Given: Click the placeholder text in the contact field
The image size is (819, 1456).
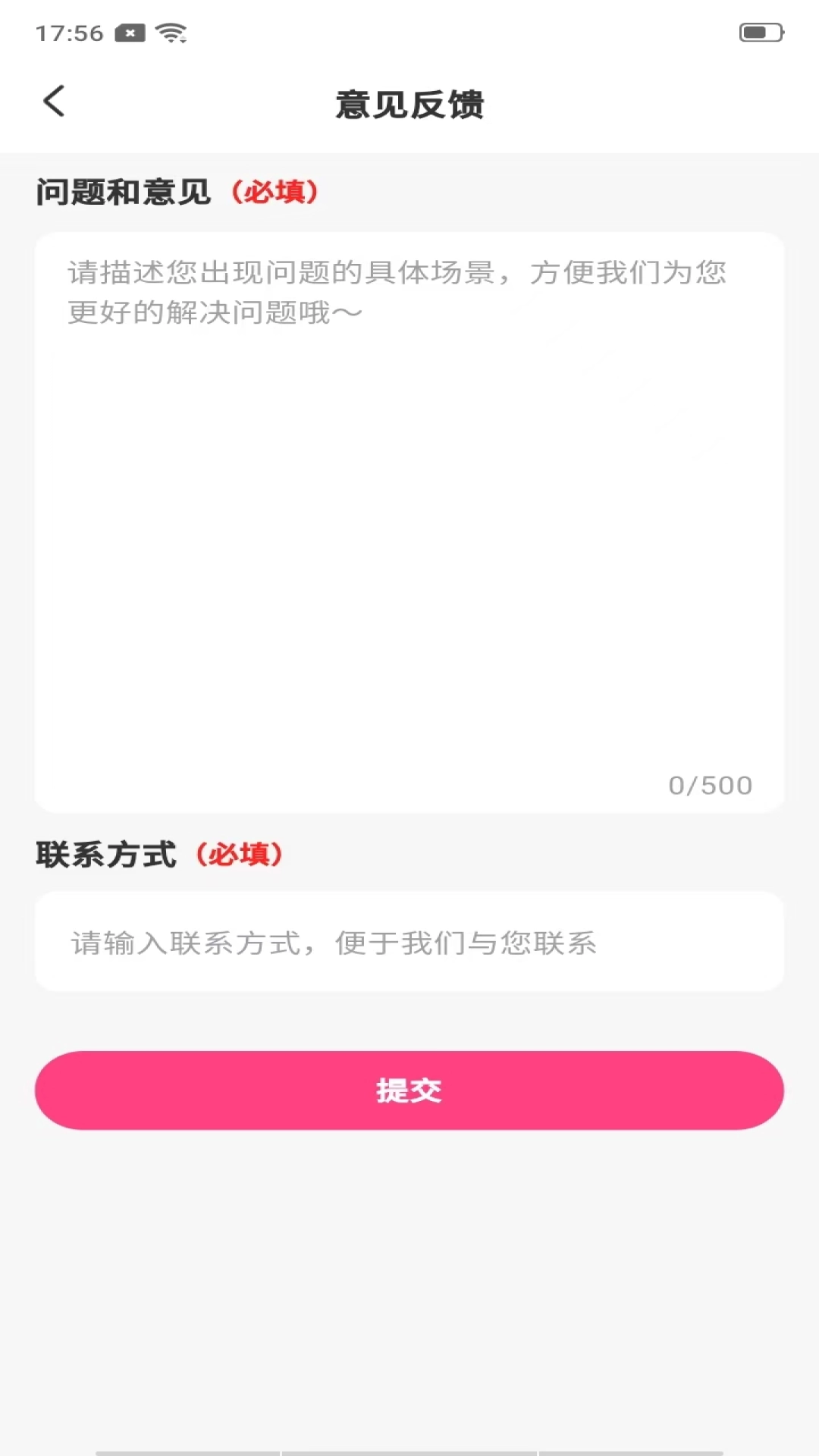Looking at the screenshot, I should coord(332,943).
